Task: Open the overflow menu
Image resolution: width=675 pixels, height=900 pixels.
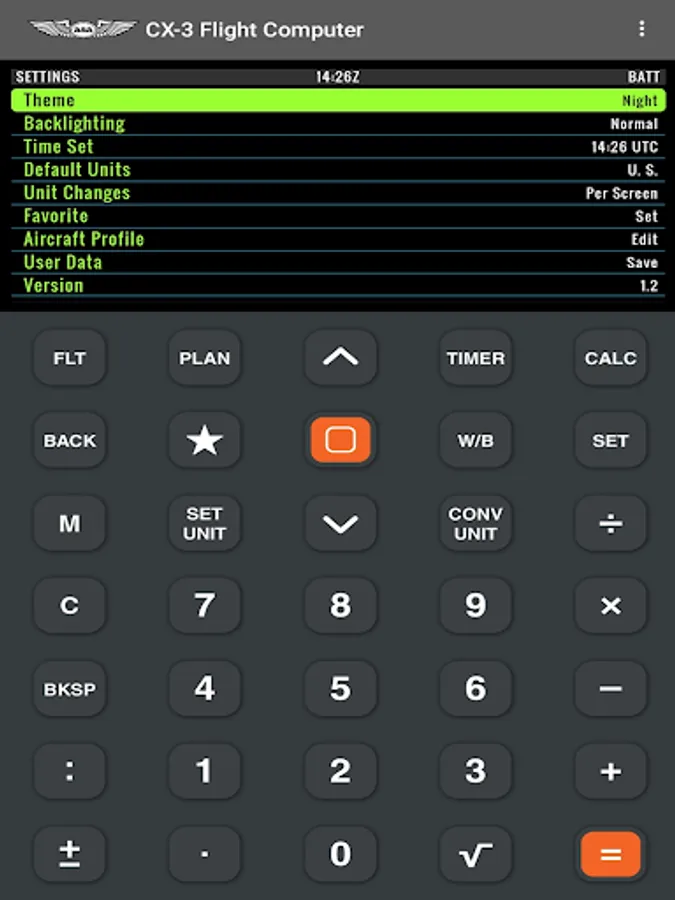Action: (x=642, y=29)
